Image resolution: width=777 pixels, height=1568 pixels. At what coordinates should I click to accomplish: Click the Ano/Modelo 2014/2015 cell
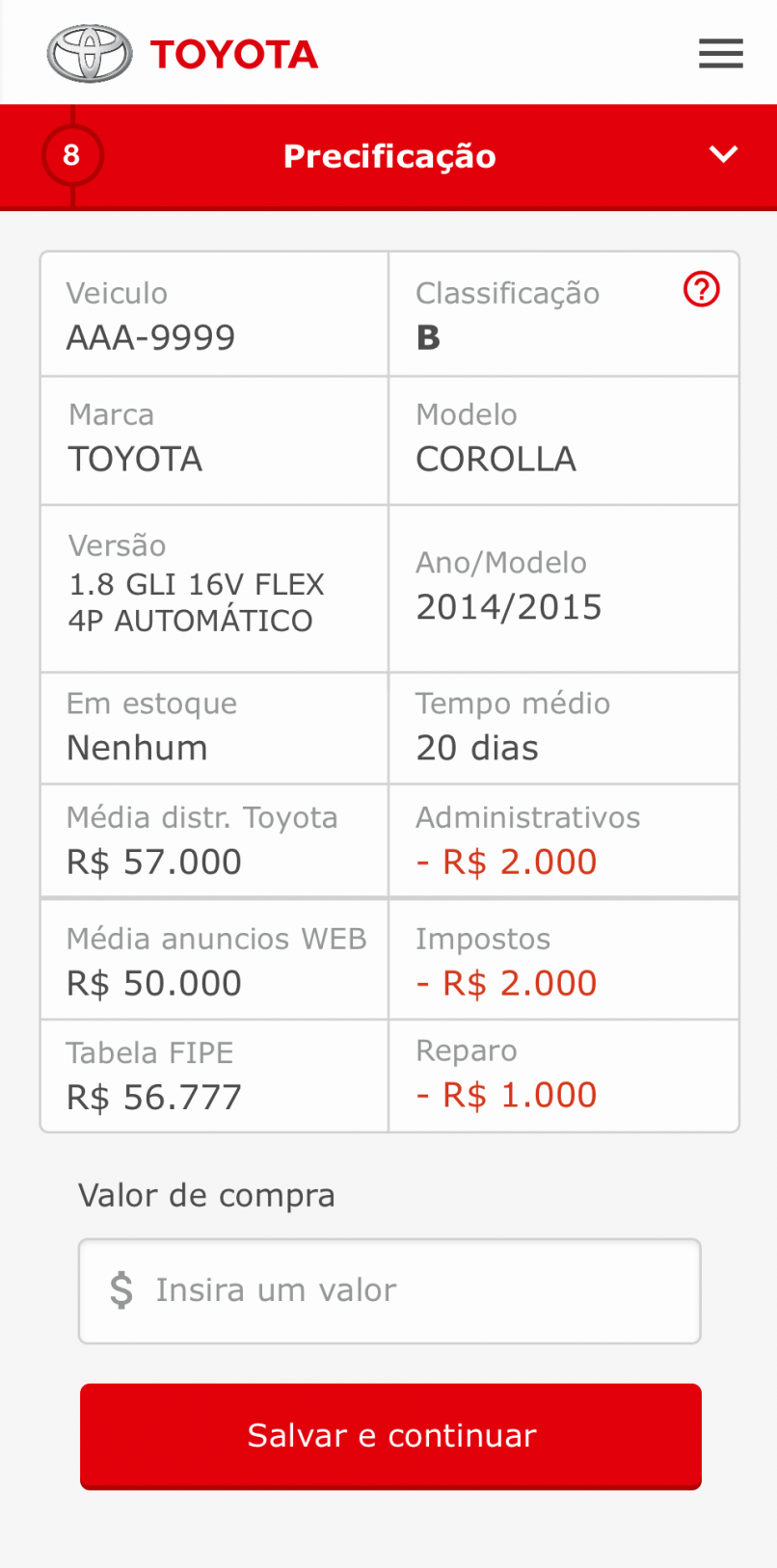coord(563,588)
